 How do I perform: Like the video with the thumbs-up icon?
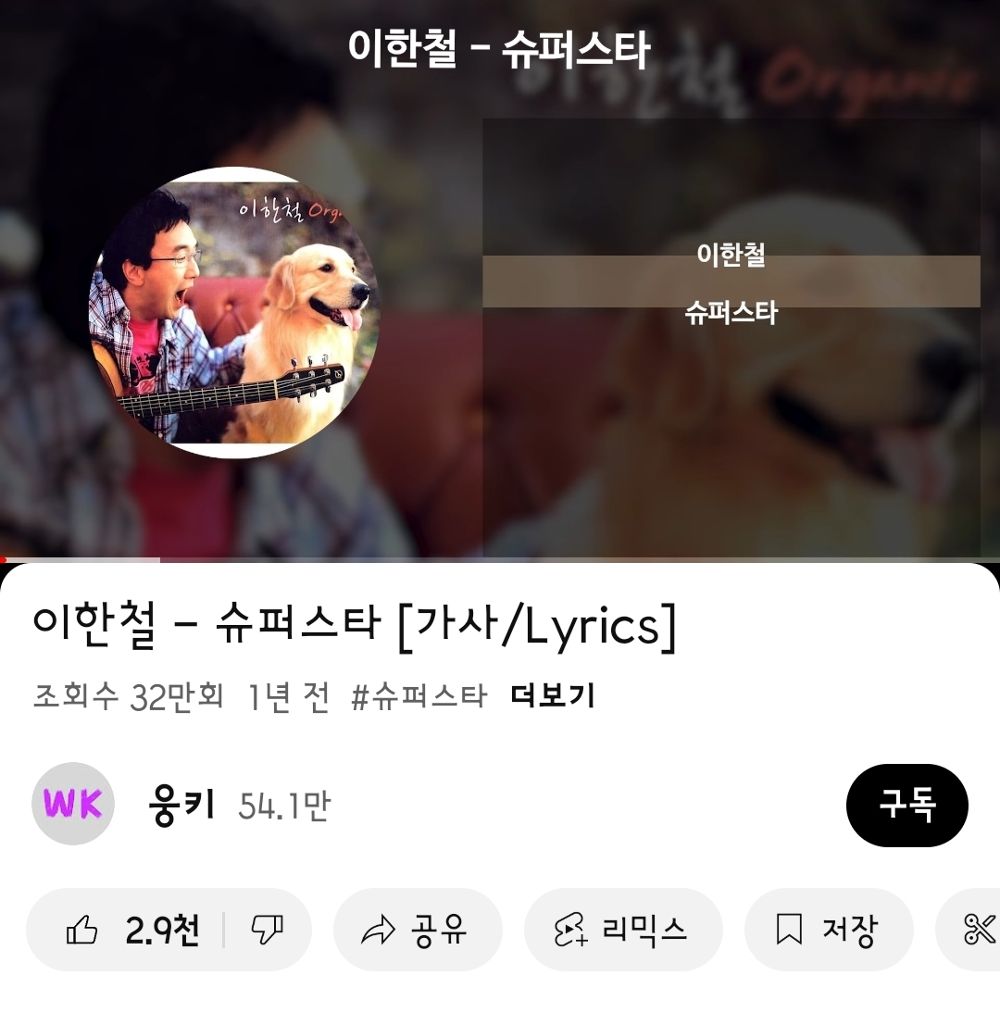click(x=85, y=929)
